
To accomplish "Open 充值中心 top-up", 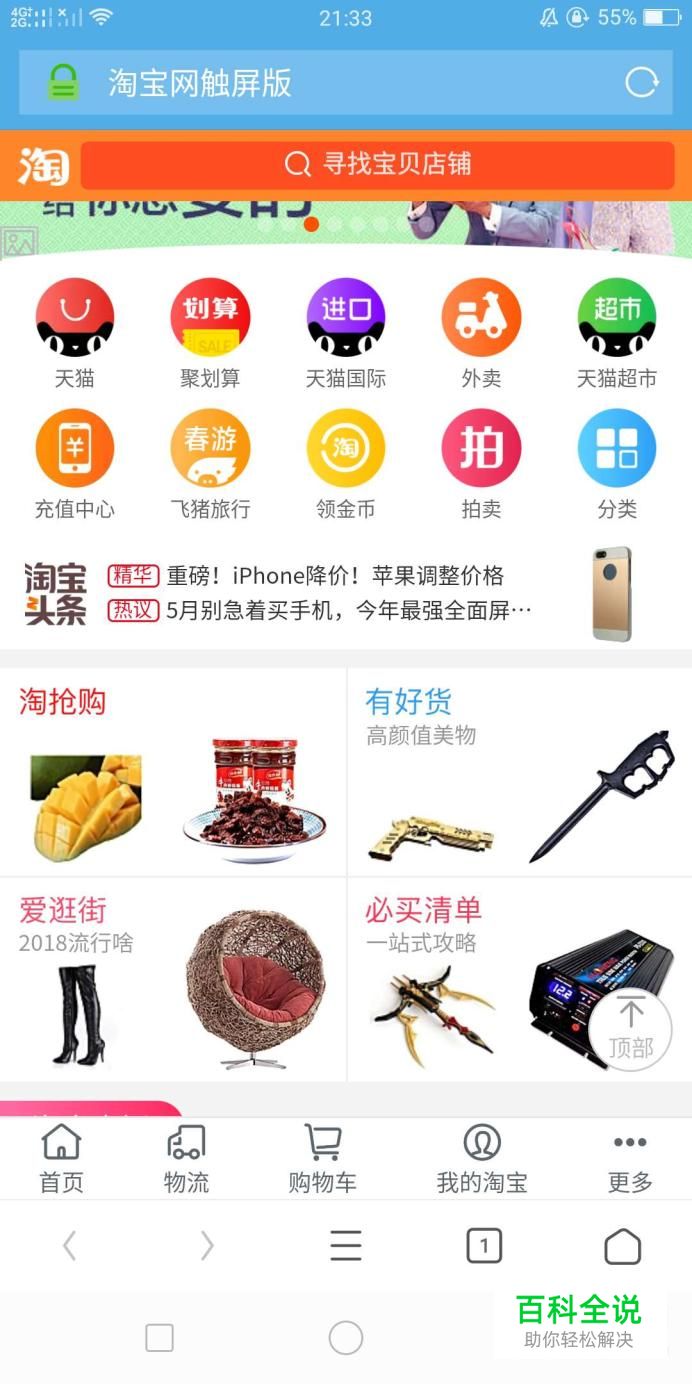I will tap(75, 465).
